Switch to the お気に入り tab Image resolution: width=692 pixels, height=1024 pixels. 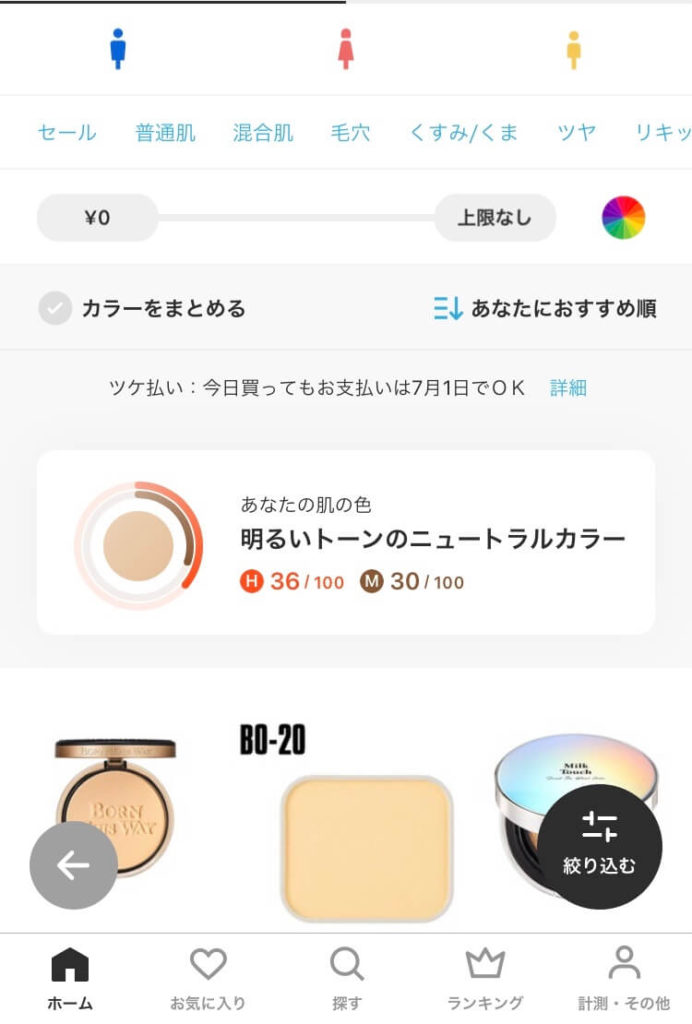pyautogui.click(x=208, y=978)
